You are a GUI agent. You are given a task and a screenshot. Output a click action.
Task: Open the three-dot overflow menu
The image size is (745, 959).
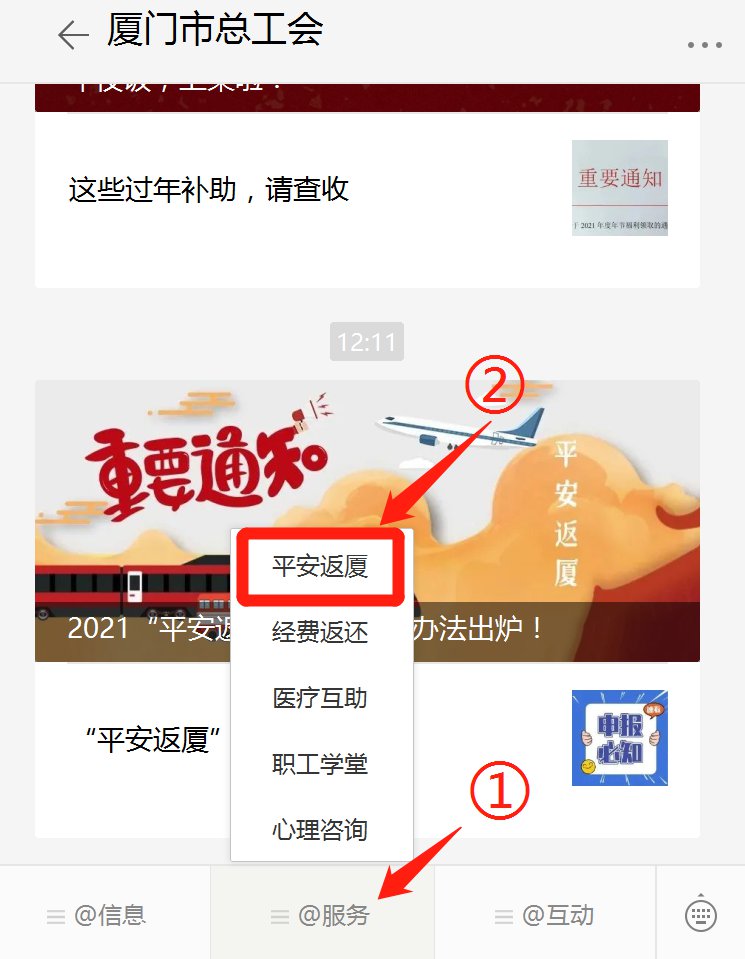[x=705, y=46]
